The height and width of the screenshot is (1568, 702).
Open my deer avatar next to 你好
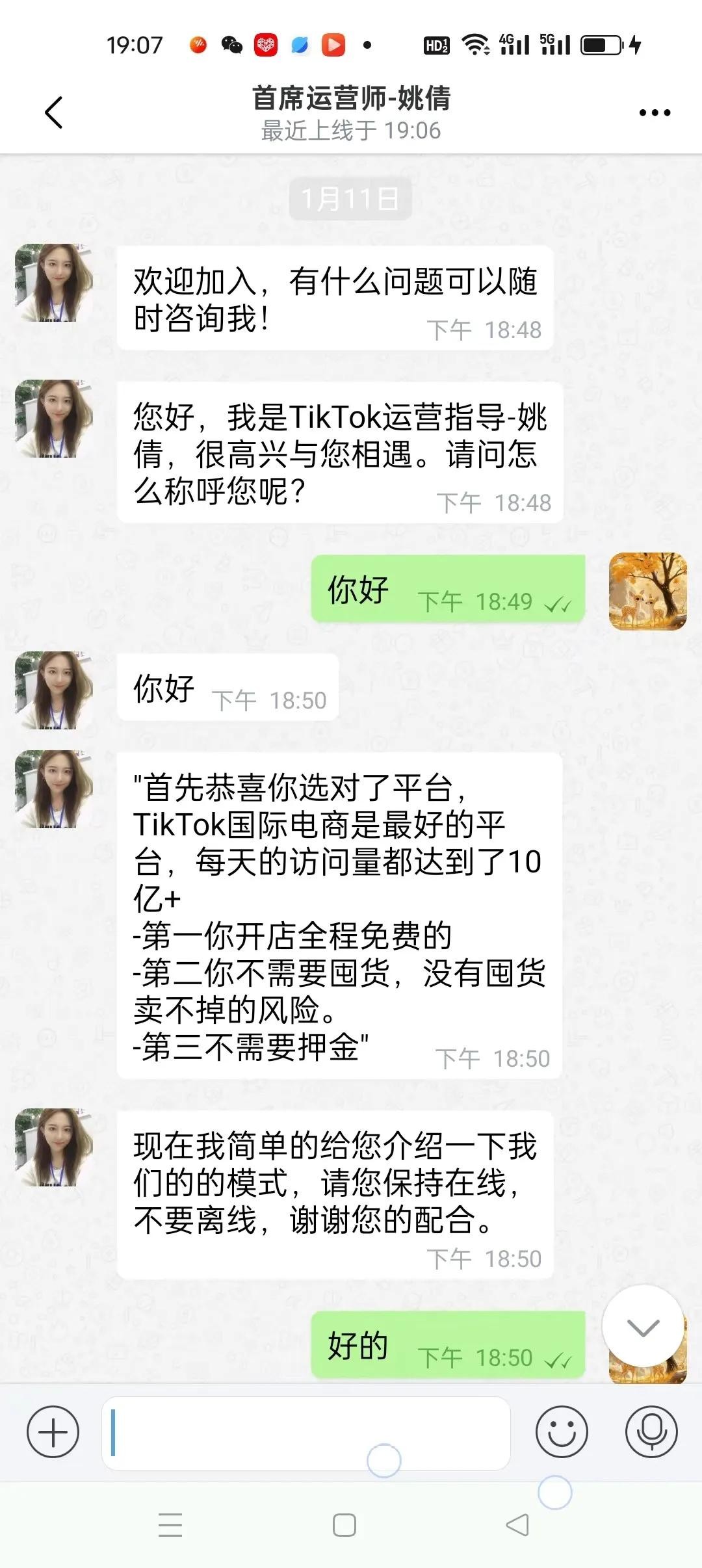tap(647, 591)
